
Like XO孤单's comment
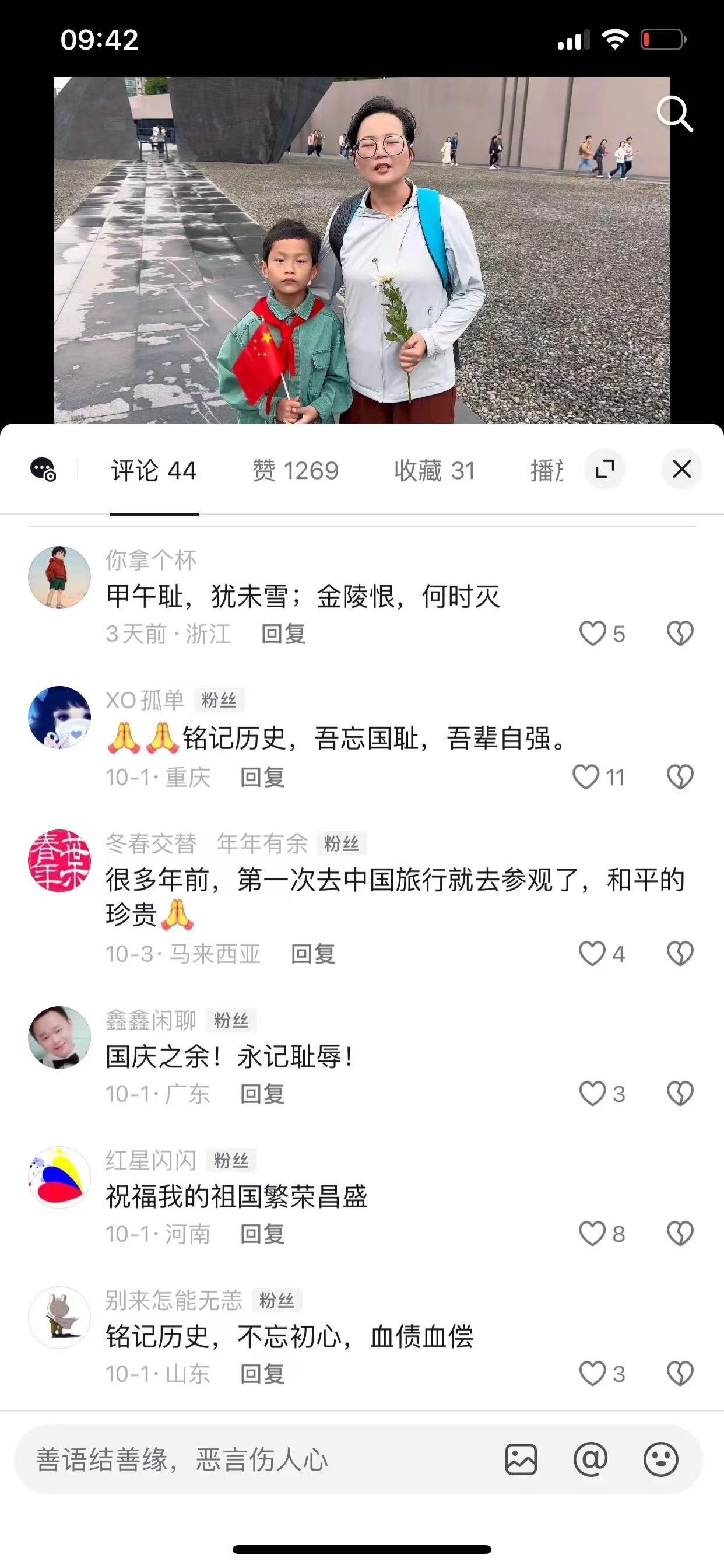coord(586,776)
